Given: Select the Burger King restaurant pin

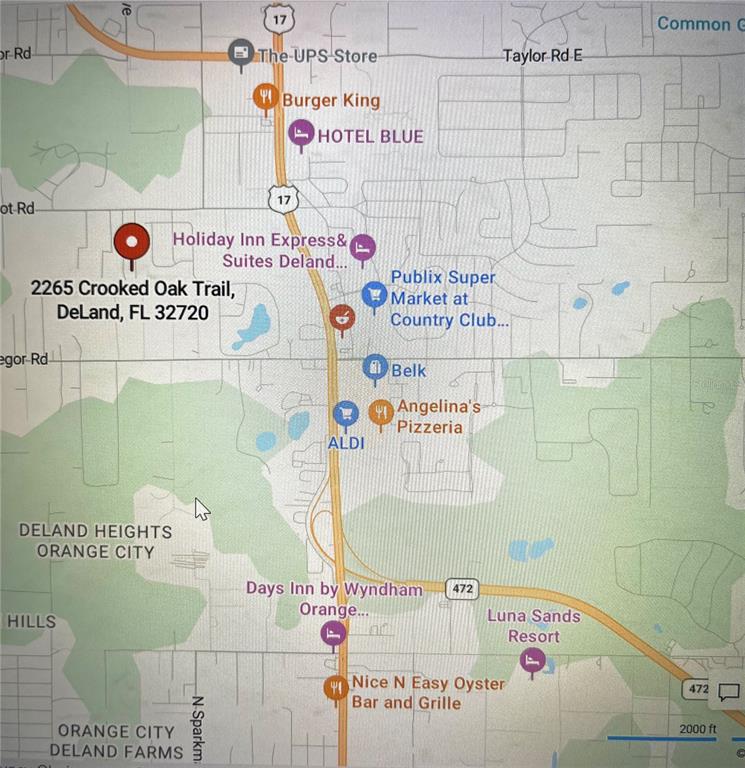Looking at the screenshot, I should pyautogui.click(x=265, y=98).
